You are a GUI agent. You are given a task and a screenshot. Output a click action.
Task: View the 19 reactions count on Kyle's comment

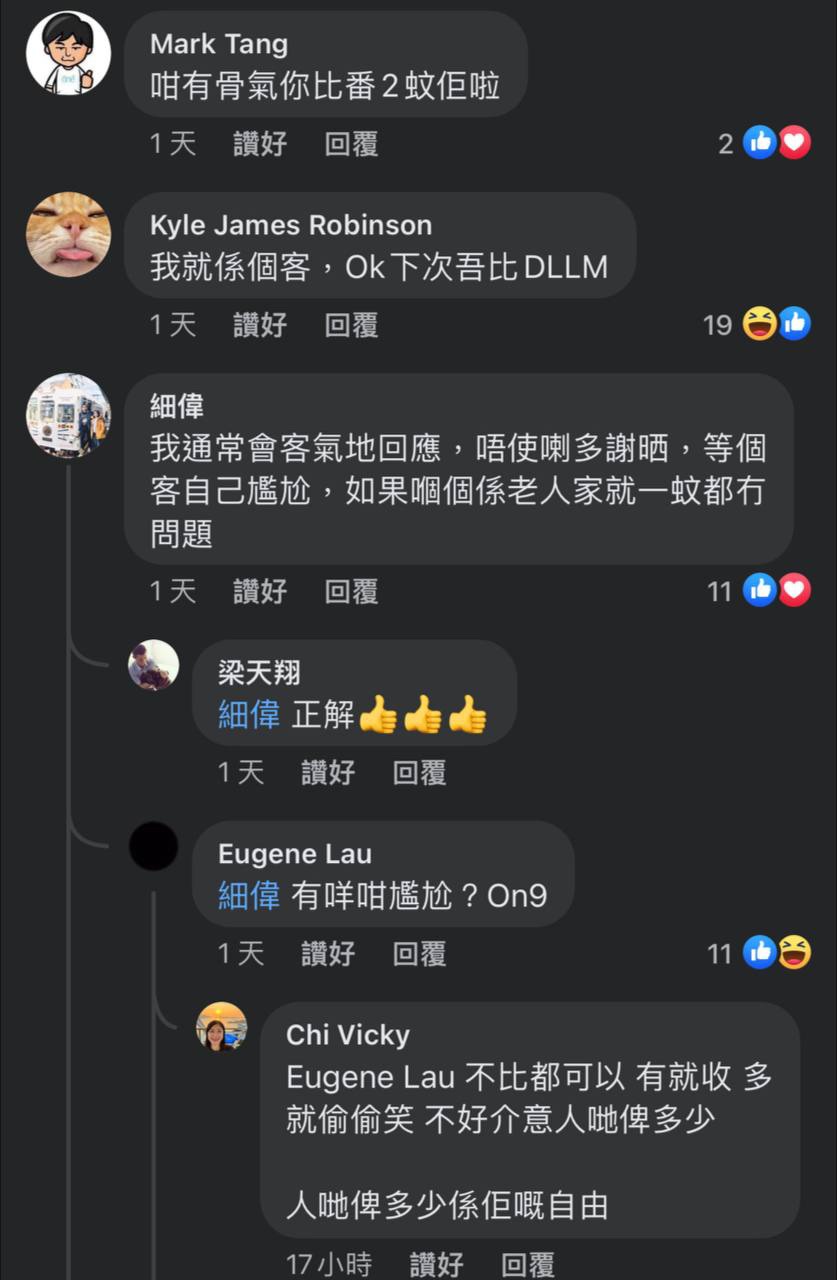(719, 323)
